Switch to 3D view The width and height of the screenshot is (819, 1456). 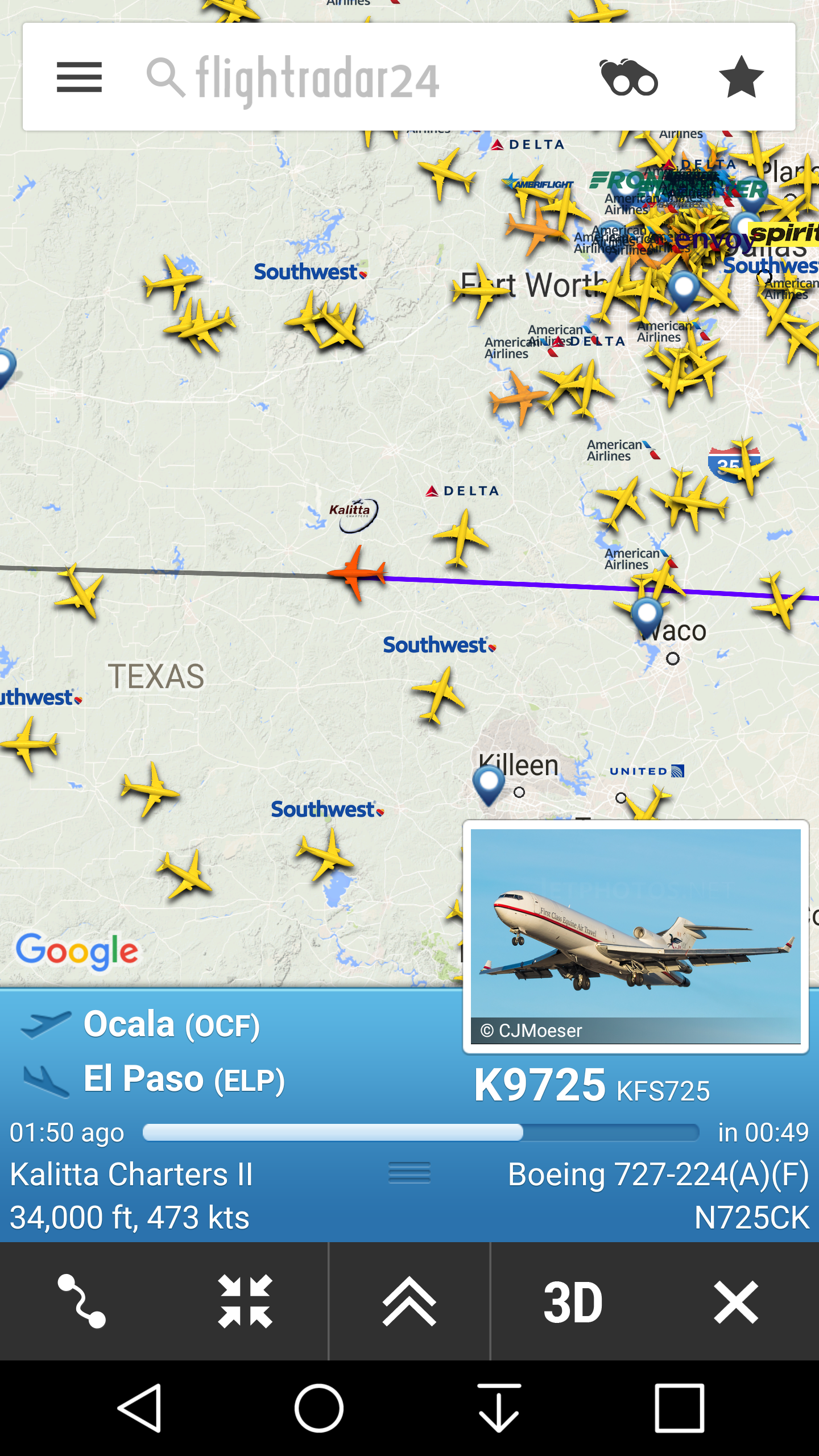point(573,1301)
